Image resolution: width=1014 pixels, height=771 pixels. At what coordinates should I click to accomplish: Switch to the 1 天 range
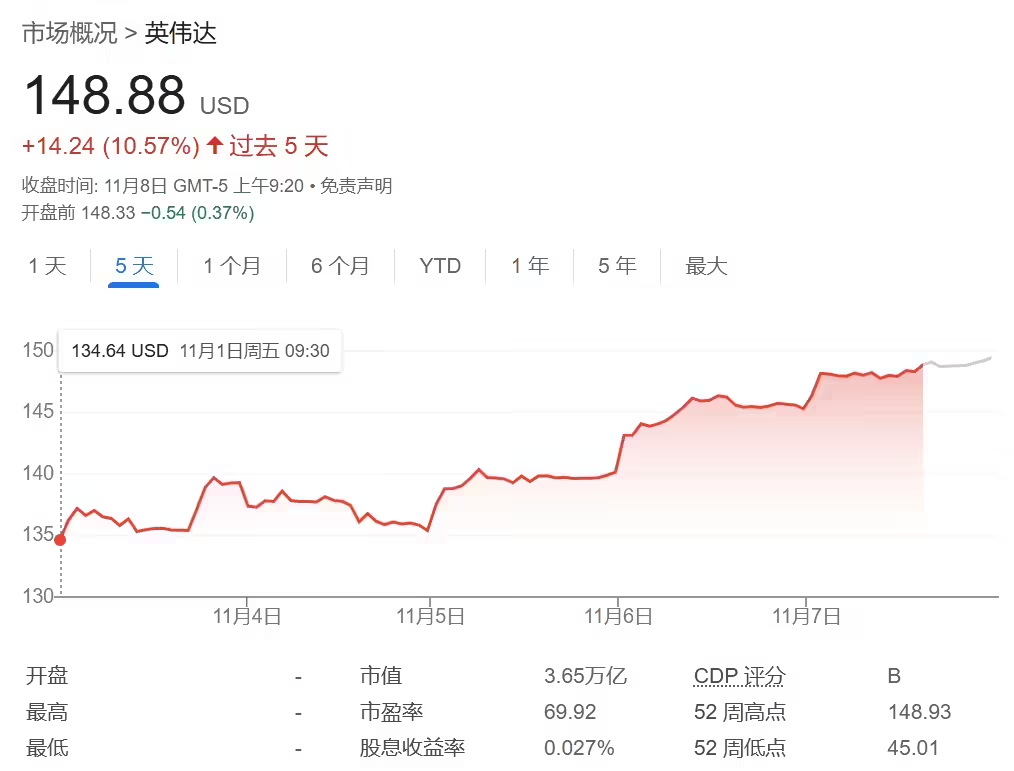tap(47, 266)
